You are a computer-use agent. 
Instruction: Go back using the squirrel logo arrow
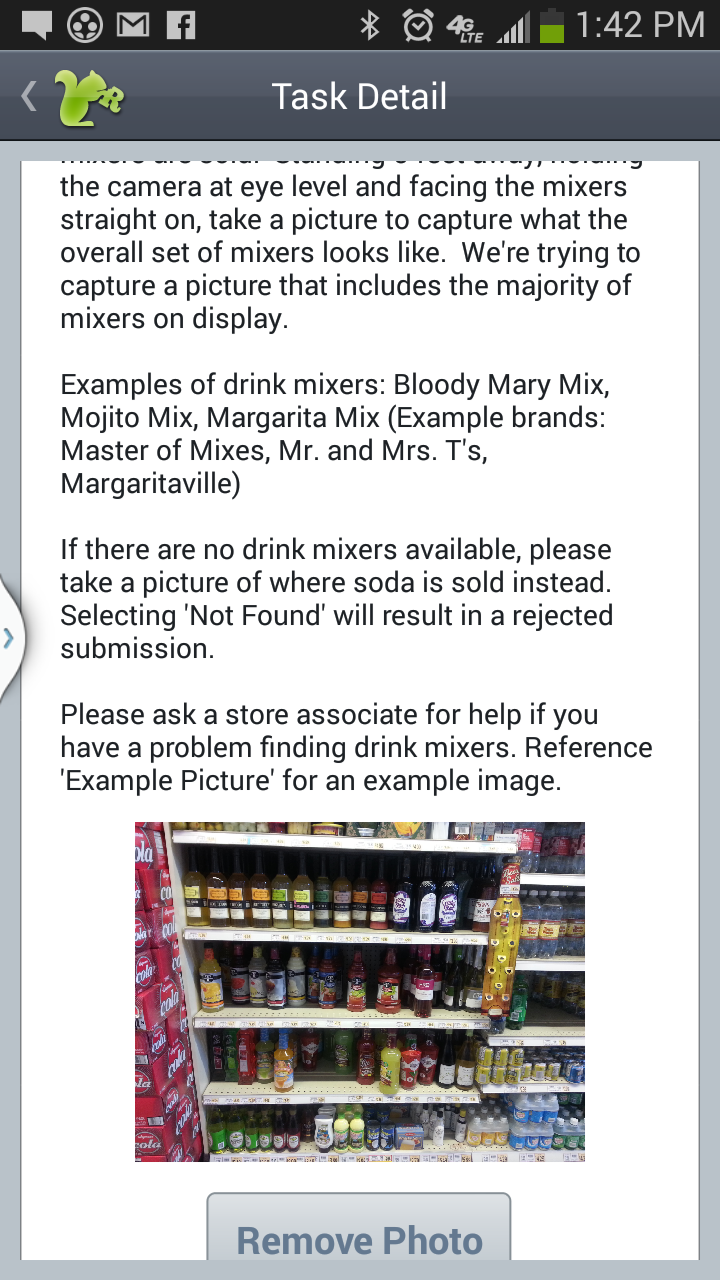point(72,97)
